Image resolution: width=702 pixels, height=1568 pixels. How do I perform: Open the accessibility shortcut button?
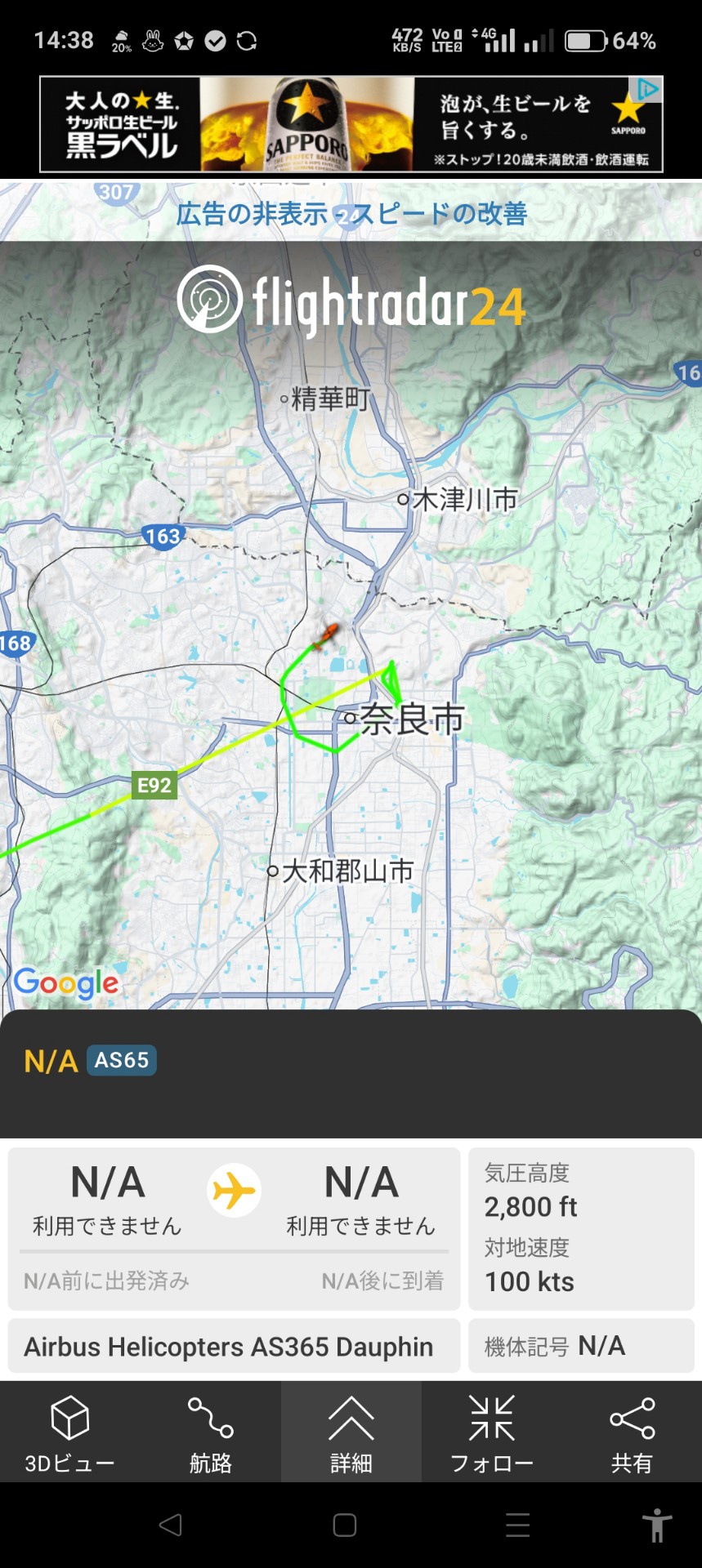(x=656, y=1525)
